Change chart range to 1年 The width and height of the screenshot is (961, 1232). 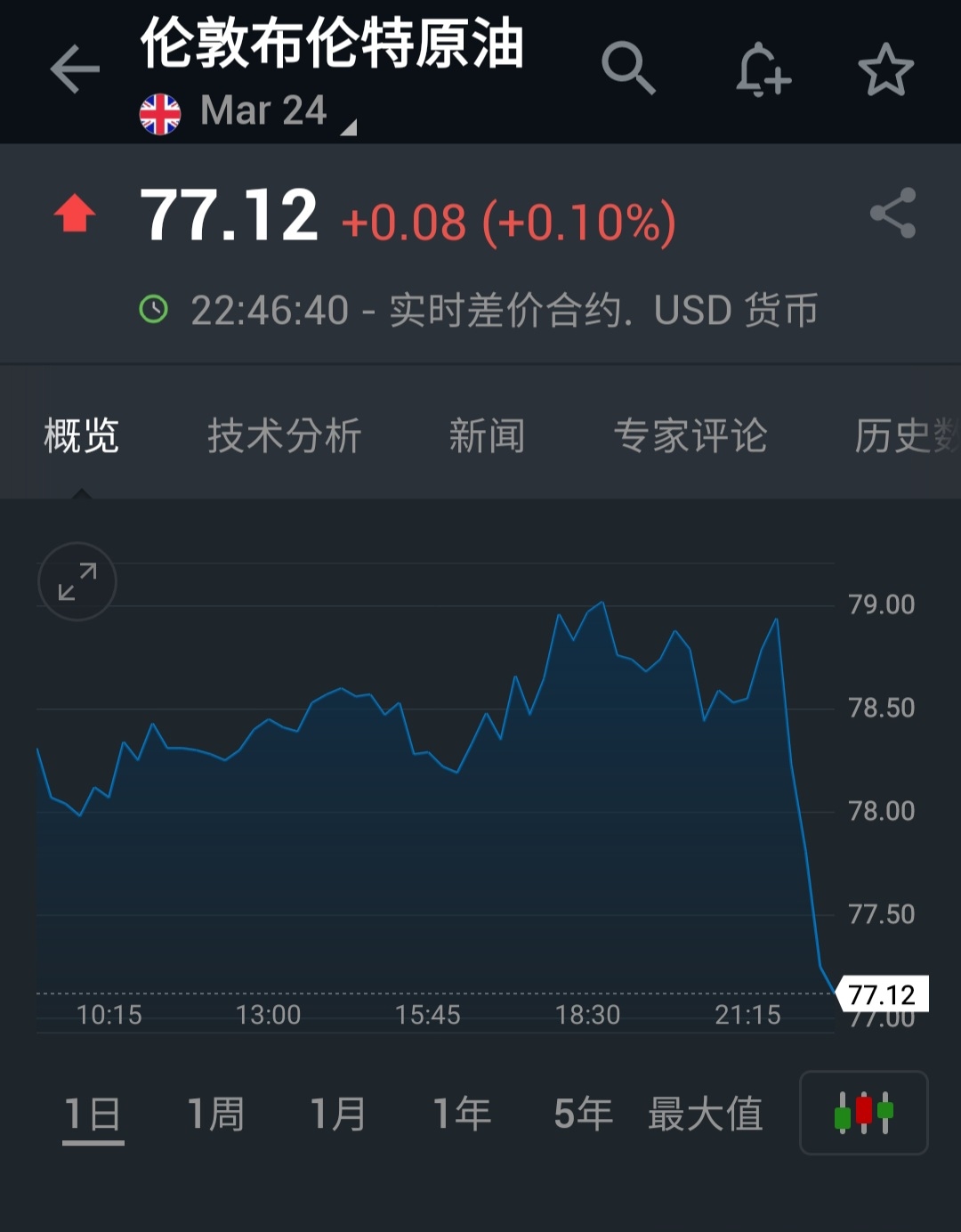coord(461,1114)
